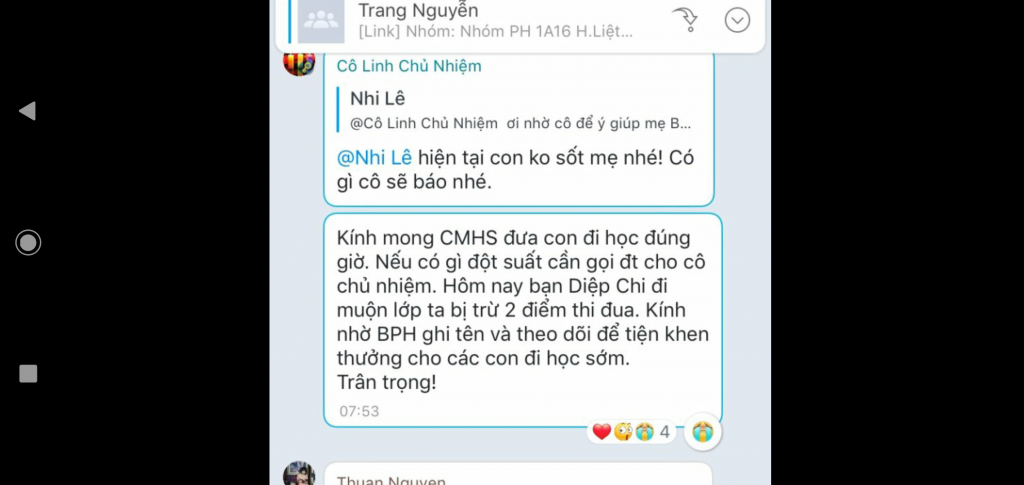The height and width of the screenshot is (485, 1024).
Task: Expand the pinned message dropdown arrow
Action: click(x=737, y=20)
